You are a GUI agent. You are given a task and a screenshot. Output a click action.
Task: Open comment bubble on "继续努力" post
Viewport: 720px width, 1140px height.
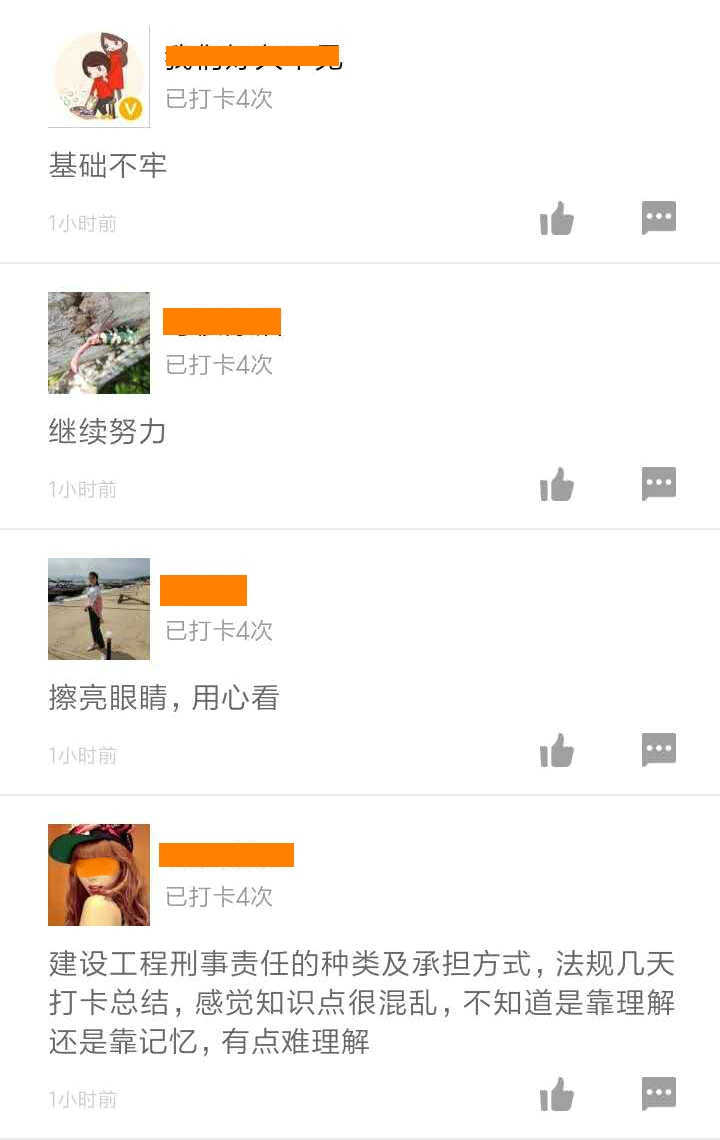coord(658,484)
